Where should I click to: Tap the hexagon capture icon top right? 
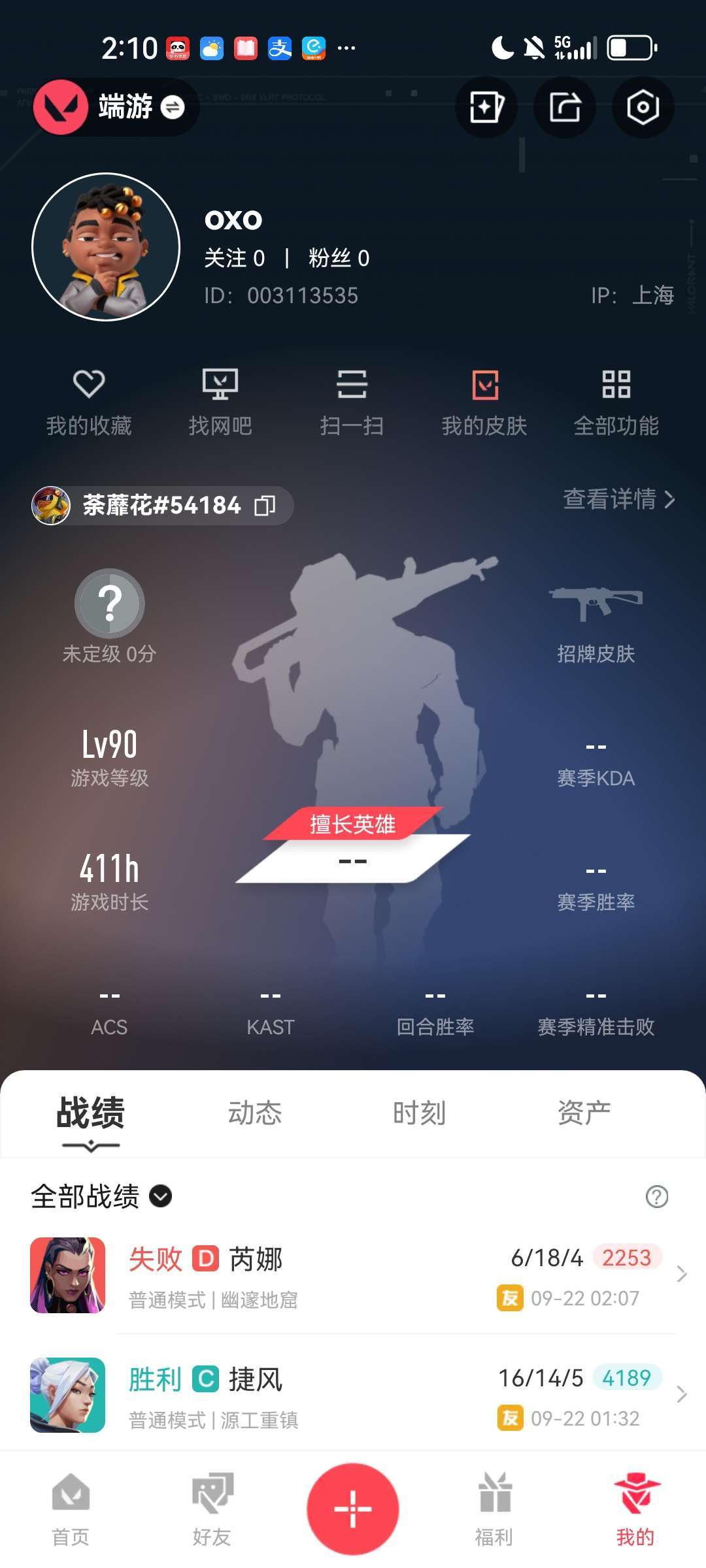643,106
